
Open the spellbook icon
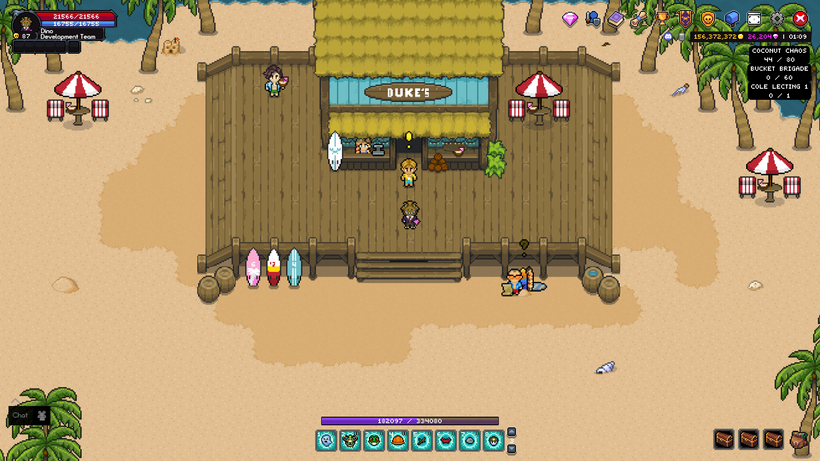tap(615, 19)
